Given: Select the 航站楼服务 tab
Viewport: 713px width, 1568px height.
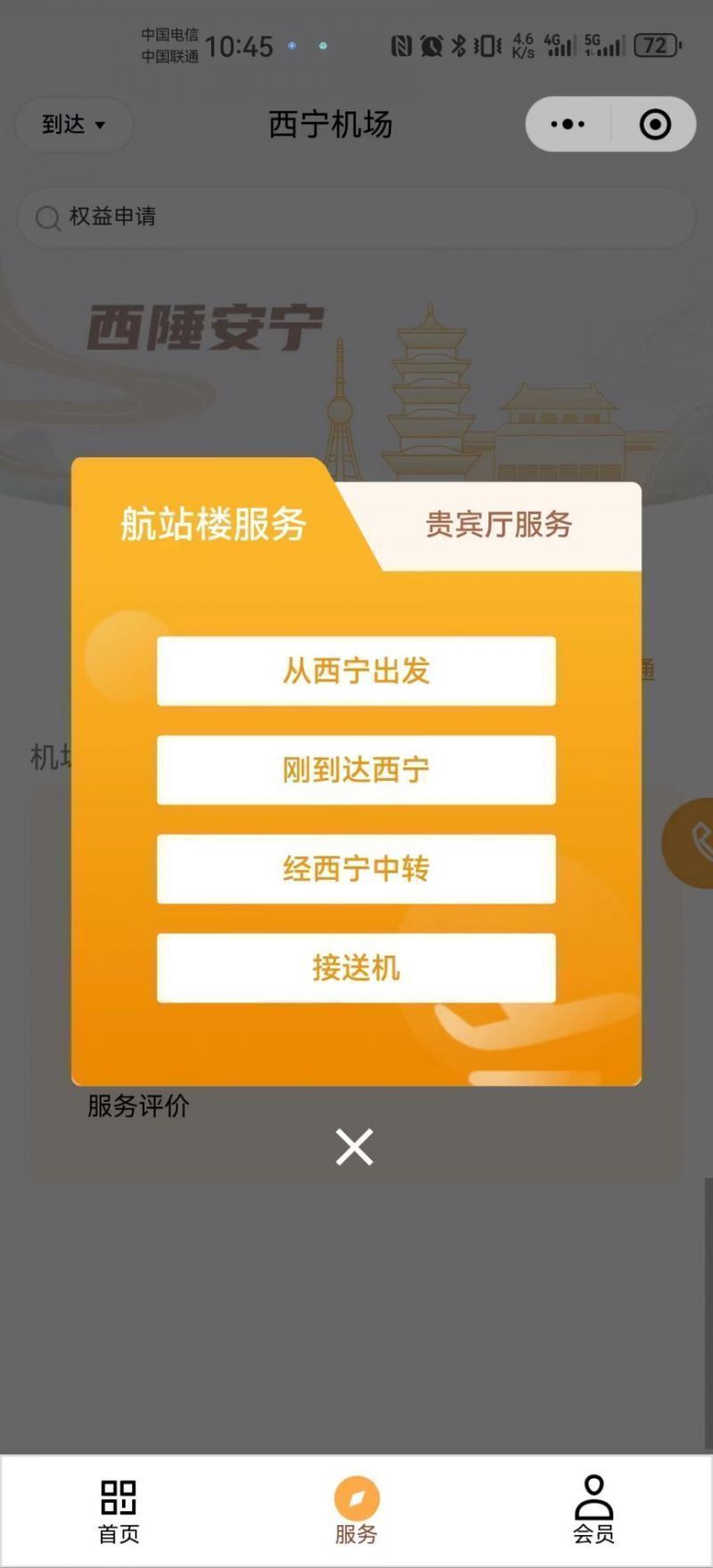Looking at the screenshot, I should click(213, 523).
